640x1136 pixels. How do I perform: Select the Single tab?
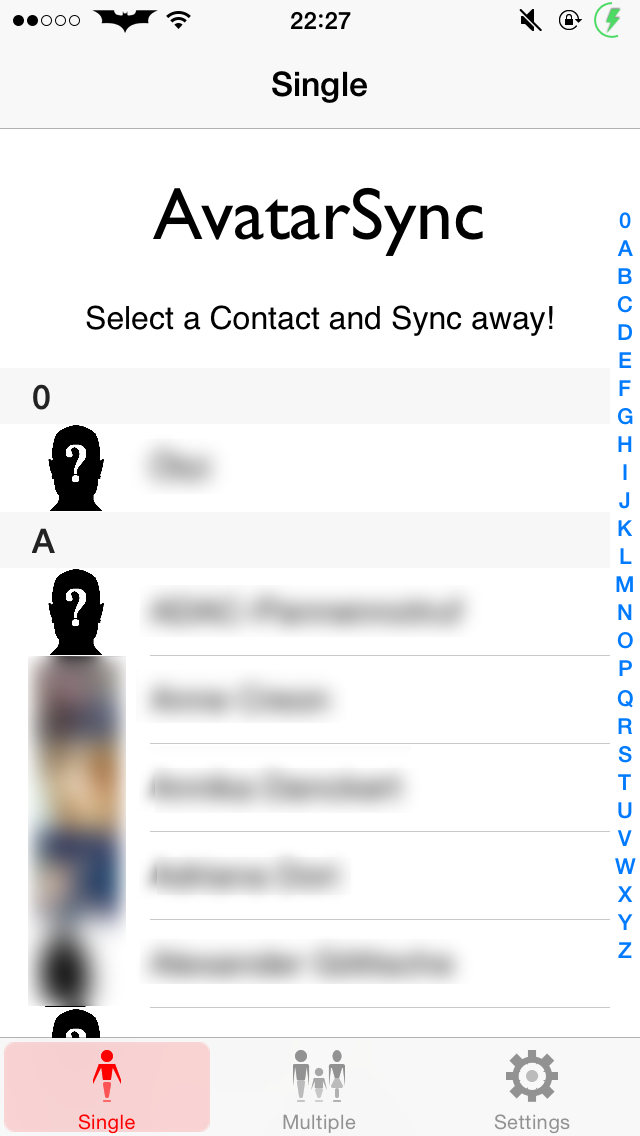pos(107,1087)
